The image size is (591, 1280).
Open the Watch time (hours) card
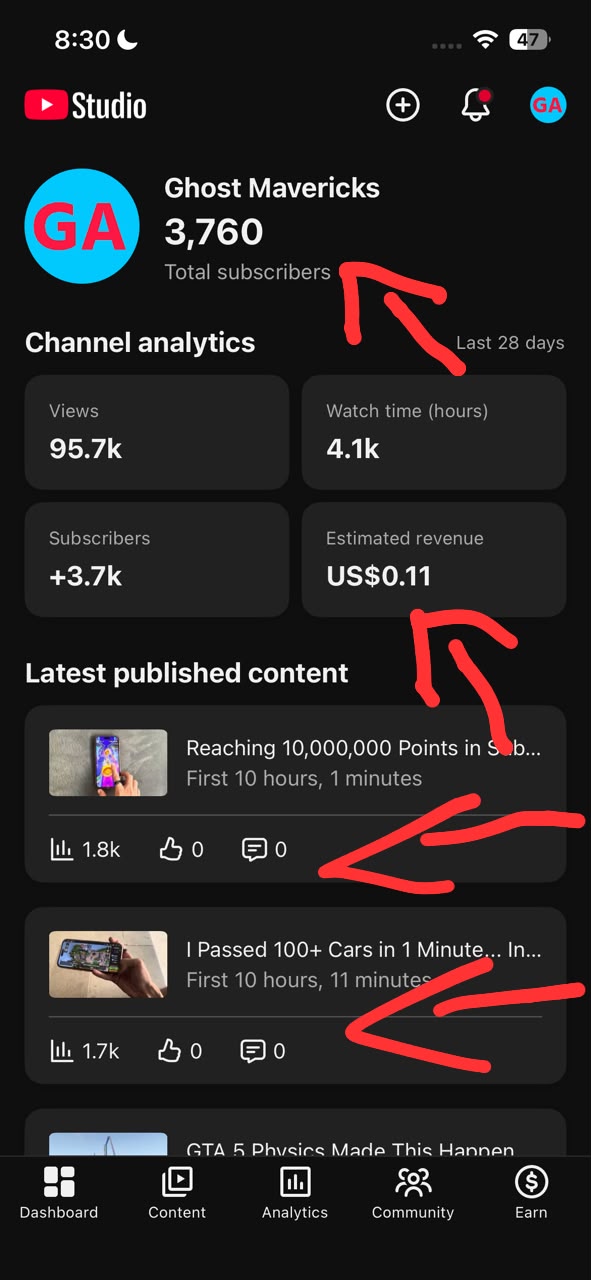(434, 432)
